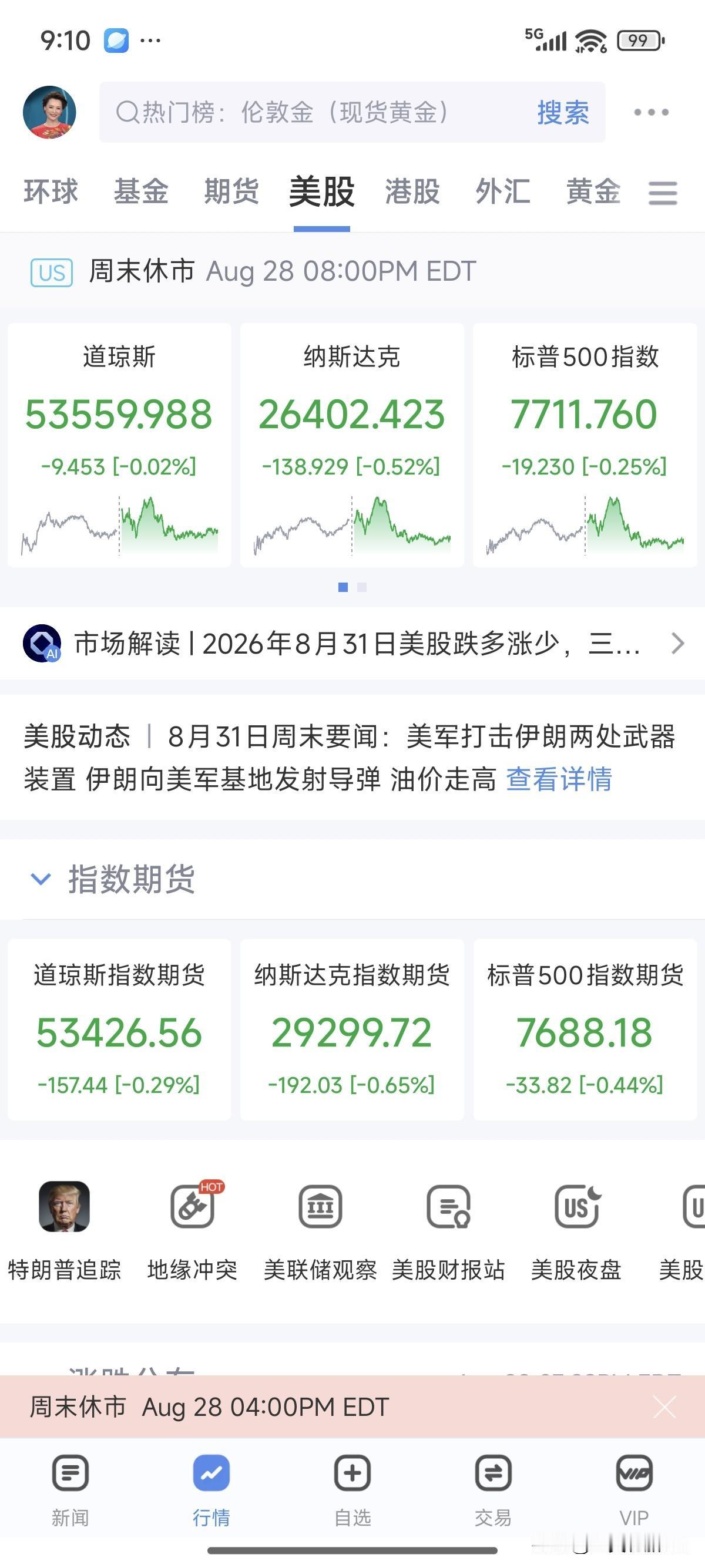The height and width of the screenshot is (1568, 705).
Task: Open the profile avatar
Action: pos(49,112)
